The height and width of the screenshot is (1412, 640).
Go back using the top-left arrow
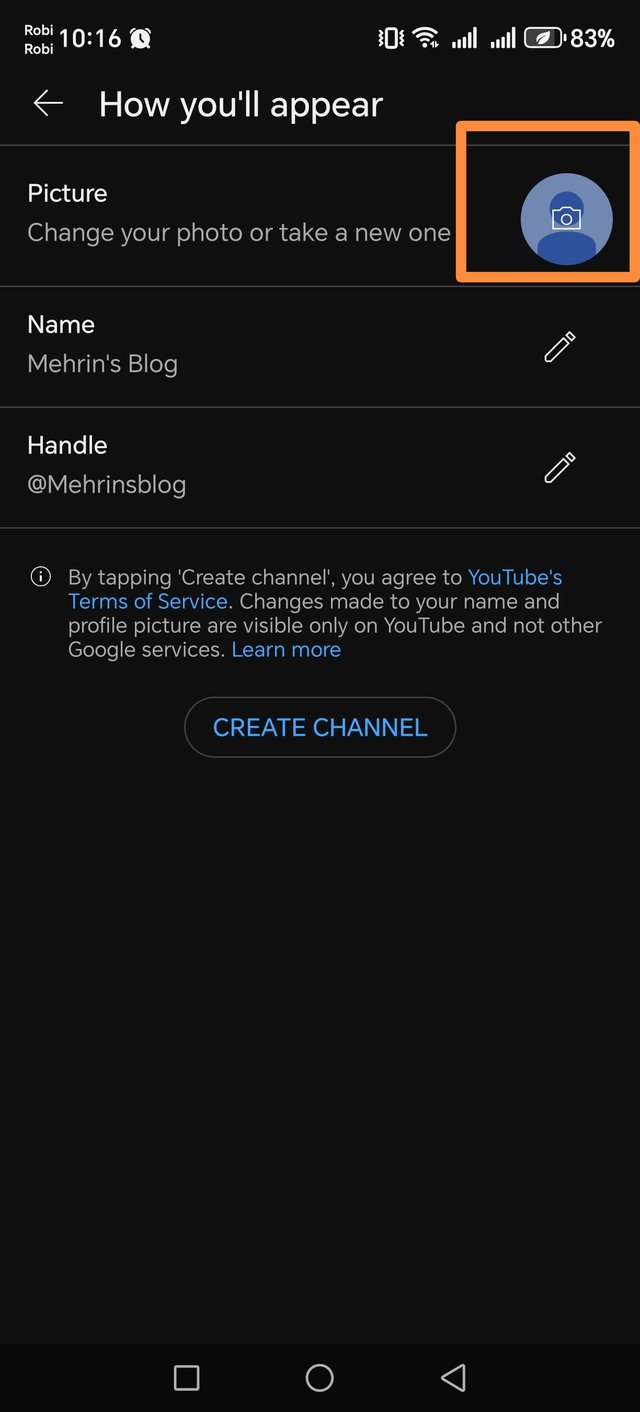(48, 103)
